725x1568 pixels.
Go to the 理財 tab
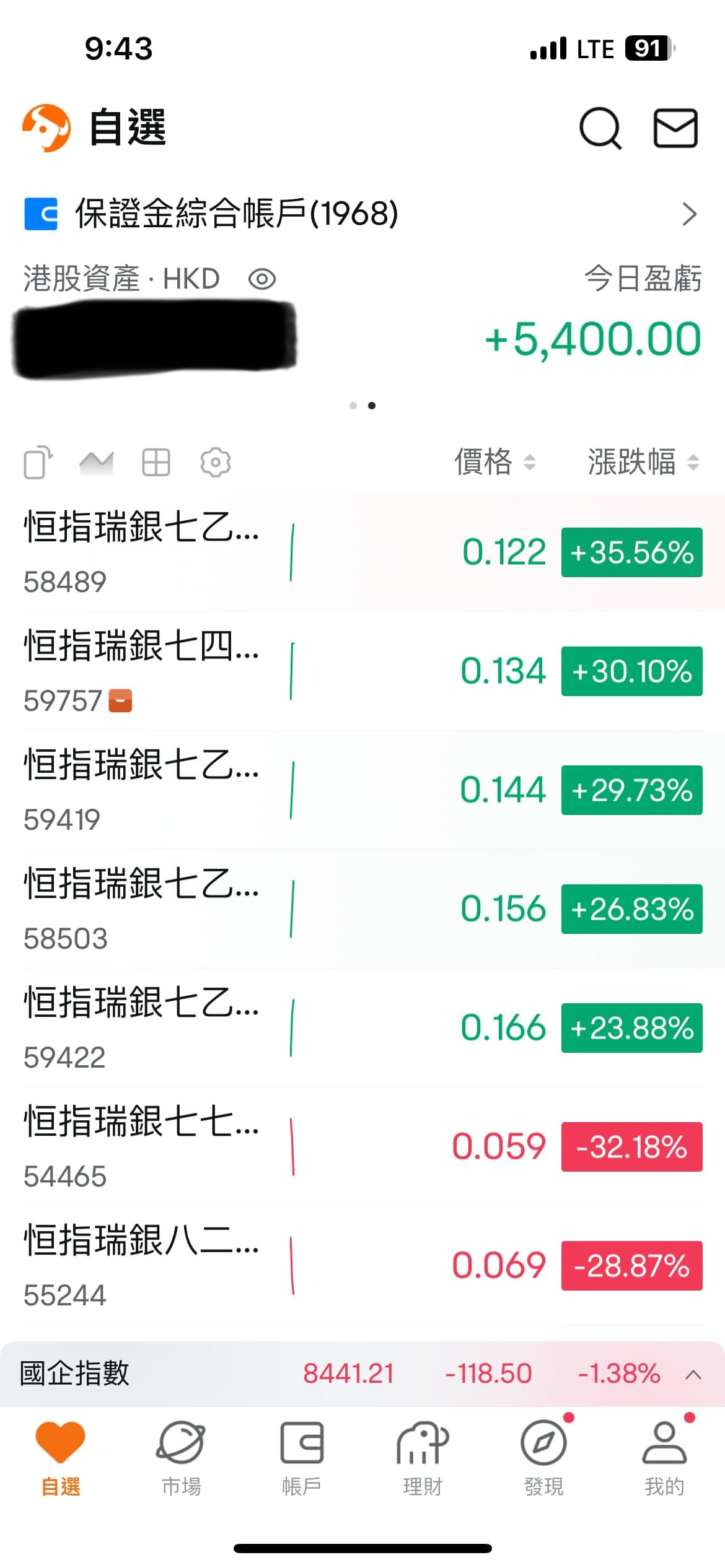pyautogui.click(x=423, y=1458)
